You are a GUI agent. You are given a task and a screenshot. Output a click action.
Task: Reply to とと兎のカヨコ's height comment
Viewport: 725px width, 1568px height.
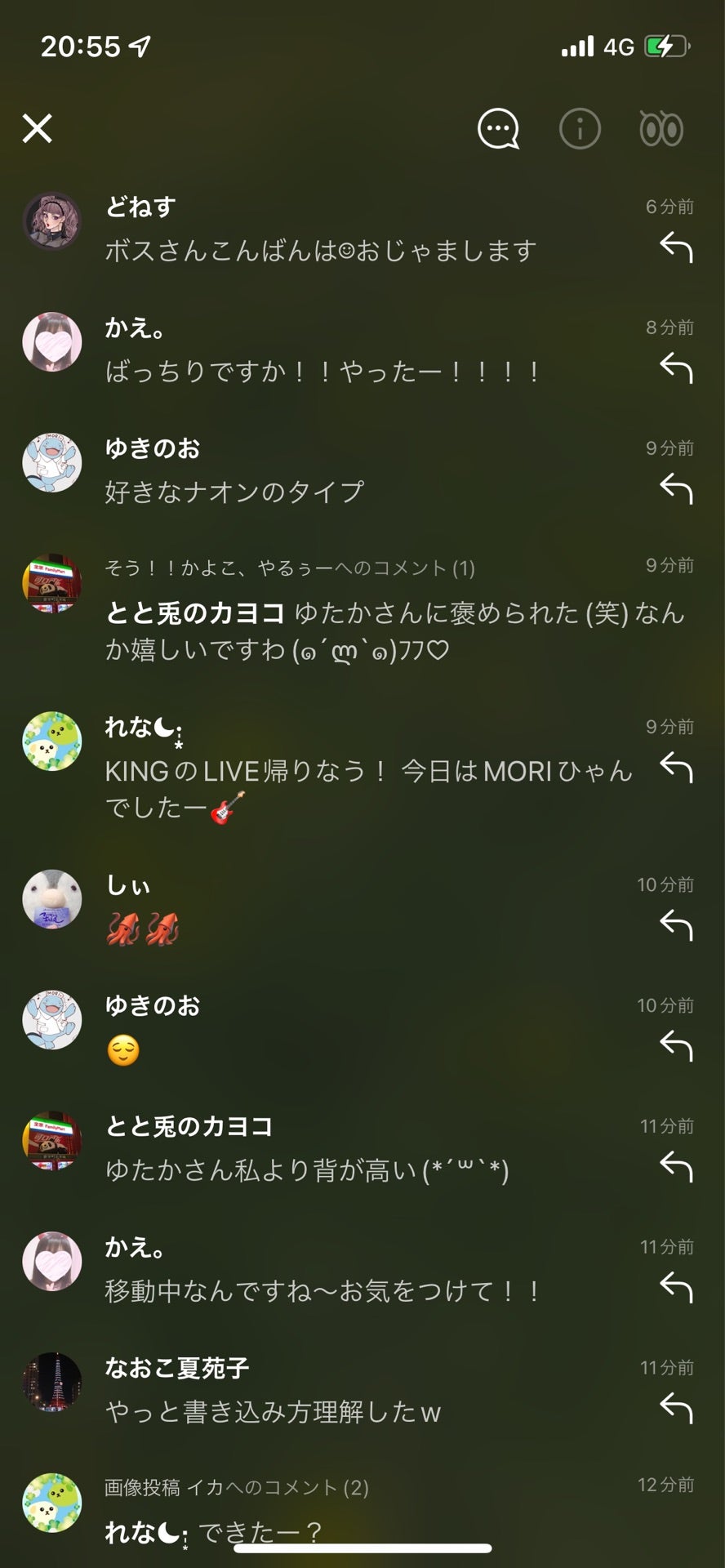tap(676, 1162)
